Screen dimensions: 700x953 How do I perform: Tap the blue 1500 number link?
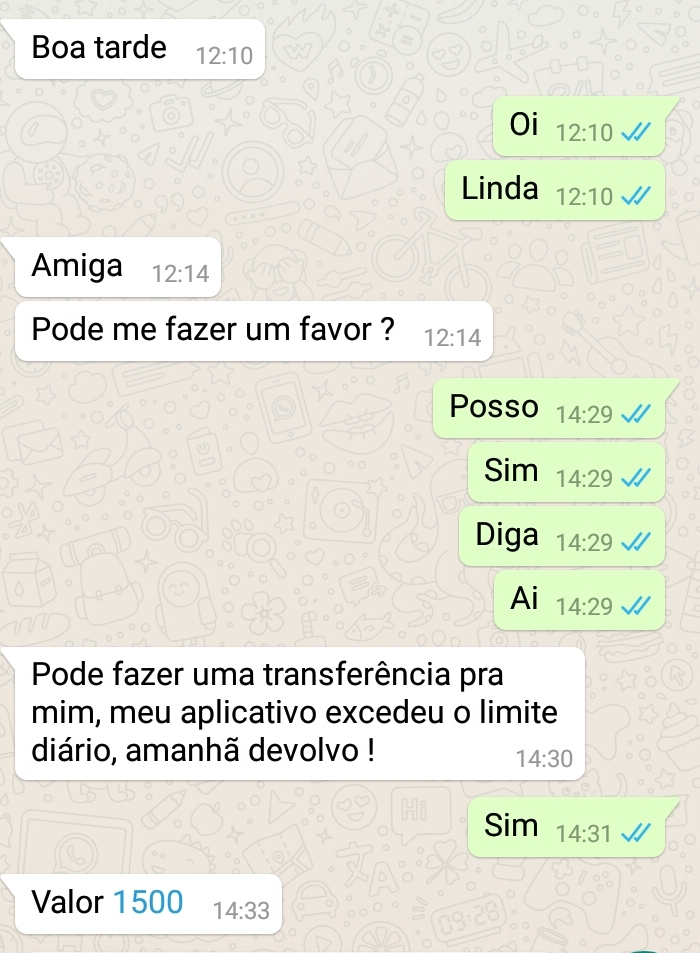point(148,903)
